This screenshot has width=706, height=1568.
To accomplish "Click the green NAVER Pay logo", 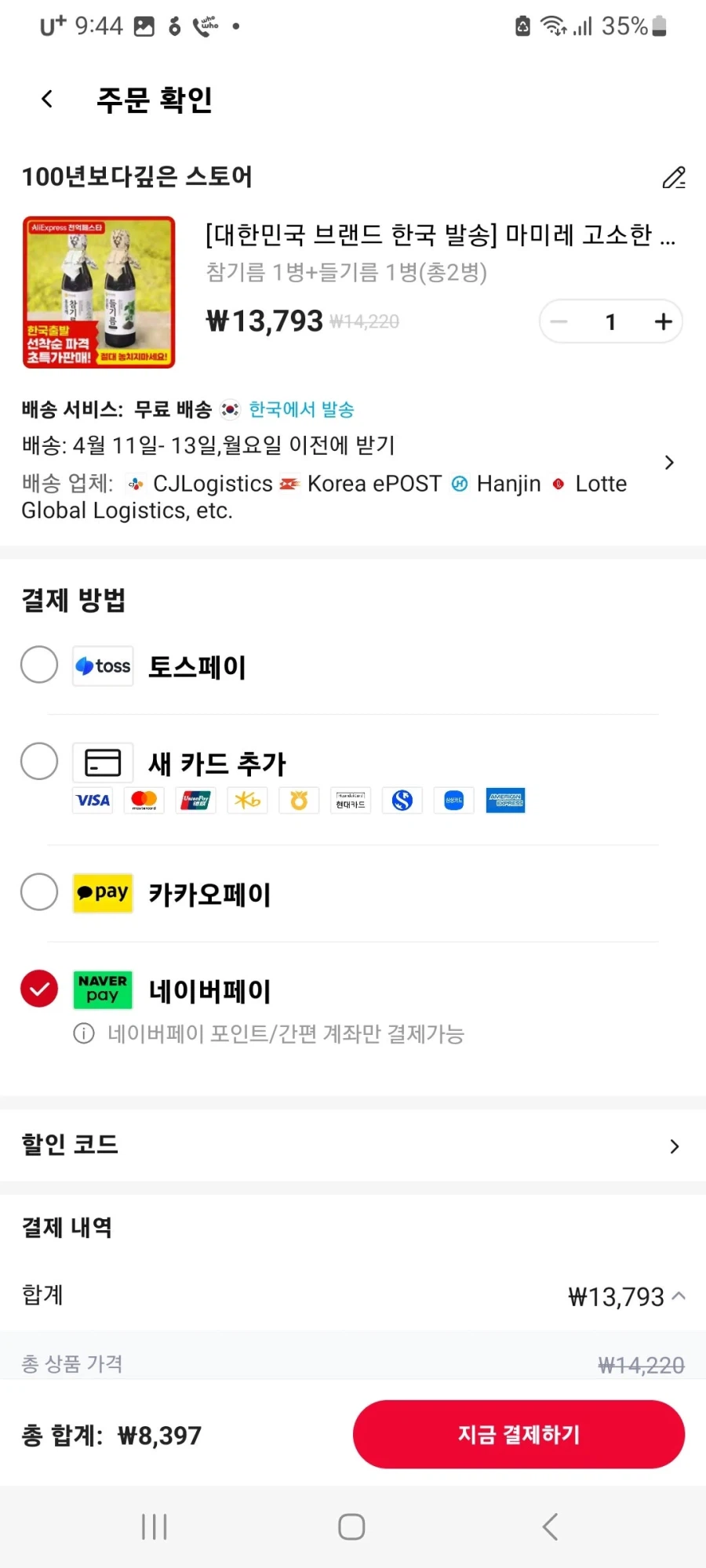I will click(102, 989).
